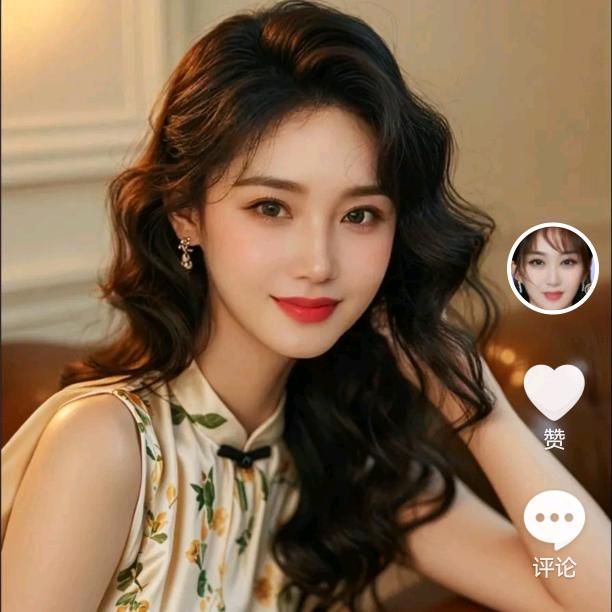
Task: Open the creator's circular profile avatar
Action: point(553,268)
